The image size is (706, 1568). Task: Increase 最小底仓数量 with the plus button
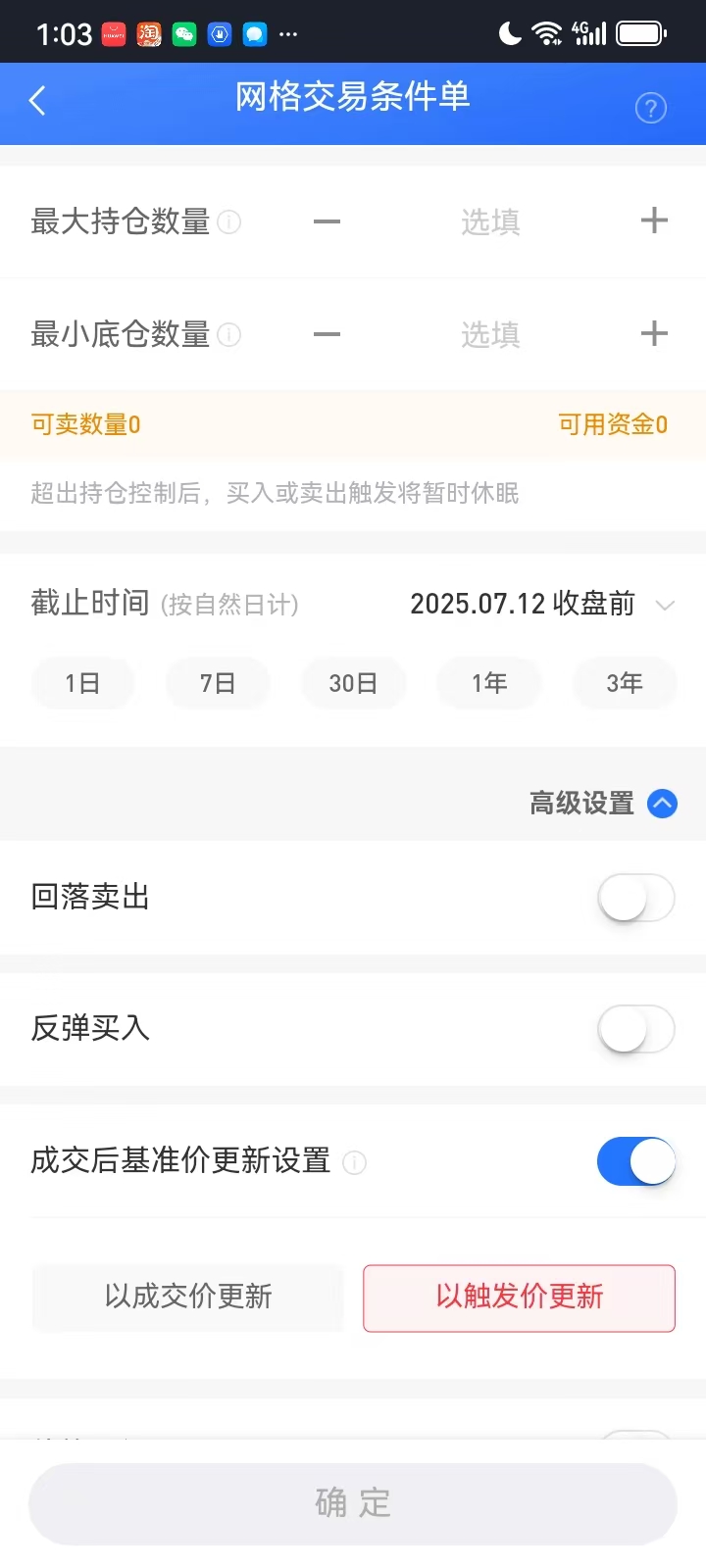tap(654, 334)
